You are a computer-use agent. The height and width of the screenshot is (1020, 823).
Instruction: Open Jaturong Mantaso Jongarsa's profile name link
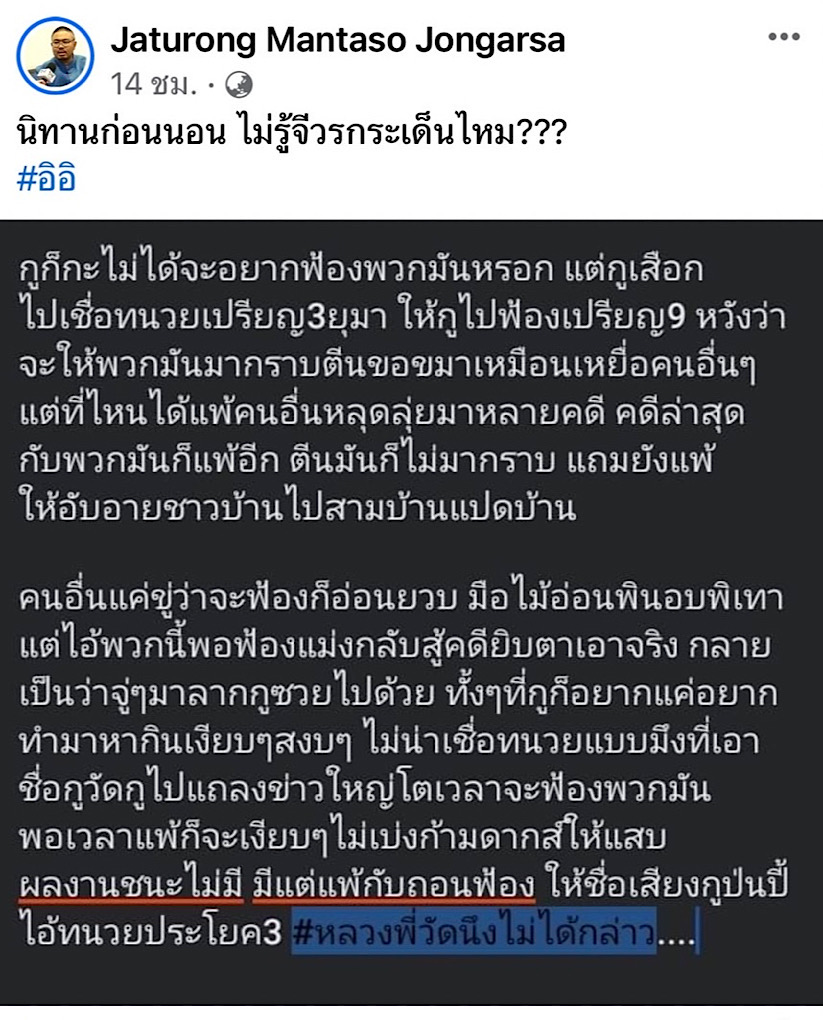337,40
